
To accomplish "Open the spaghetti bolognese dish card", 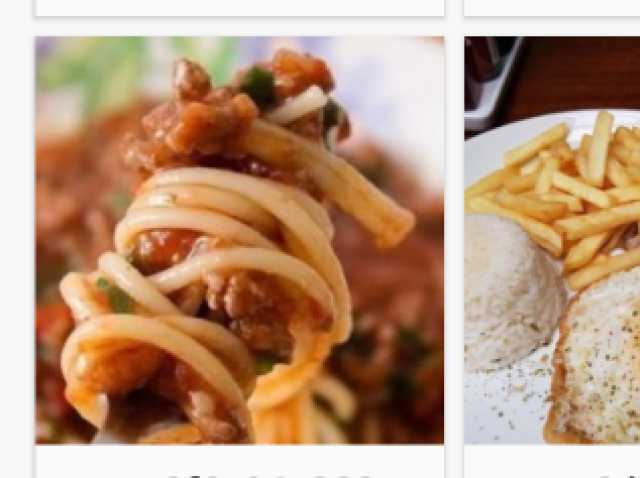I will point(239,240).
